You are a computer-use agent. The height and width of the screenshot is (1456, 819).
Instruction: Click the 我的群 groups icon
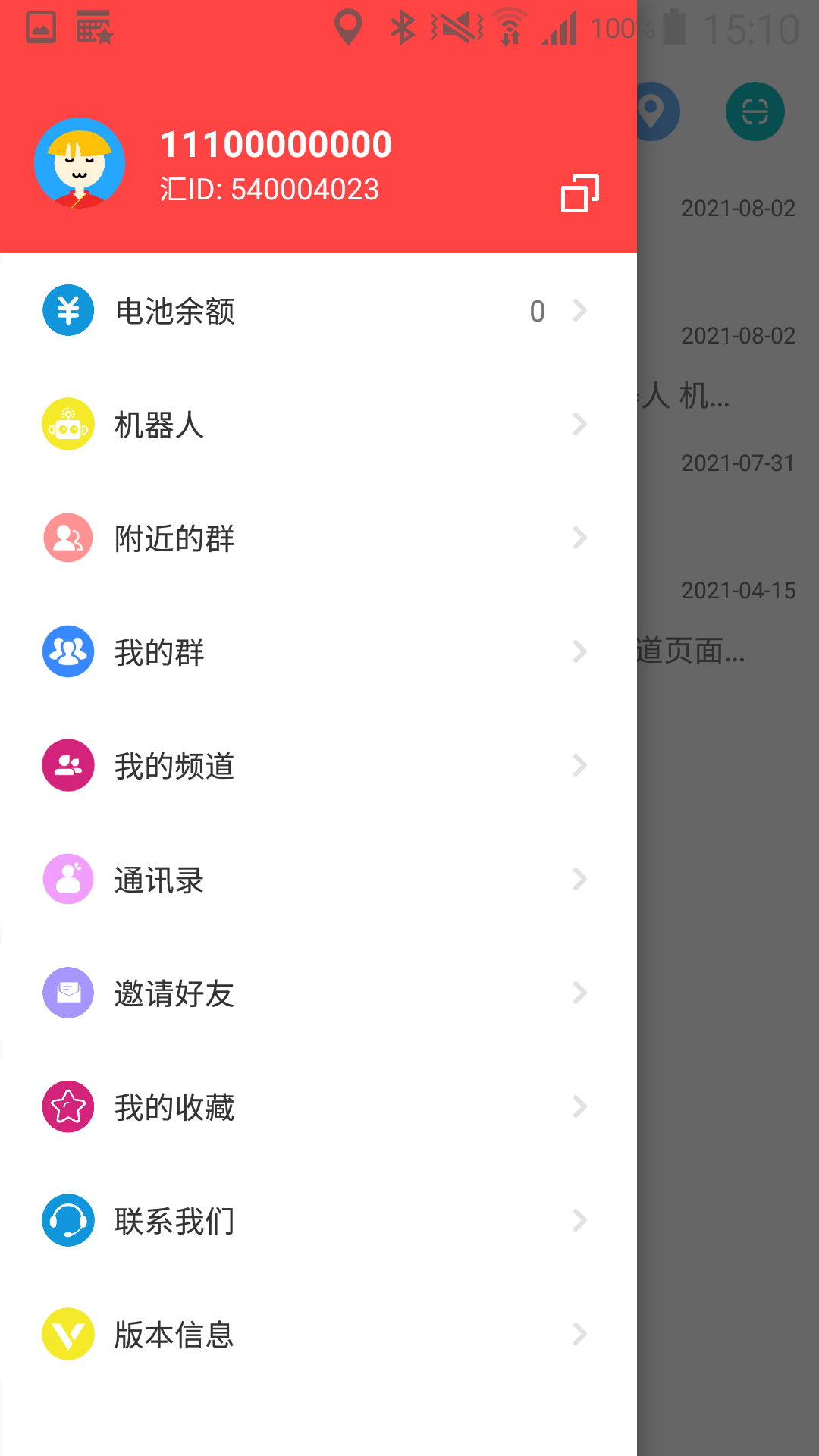pyautogui.click(x=67, y=651)
